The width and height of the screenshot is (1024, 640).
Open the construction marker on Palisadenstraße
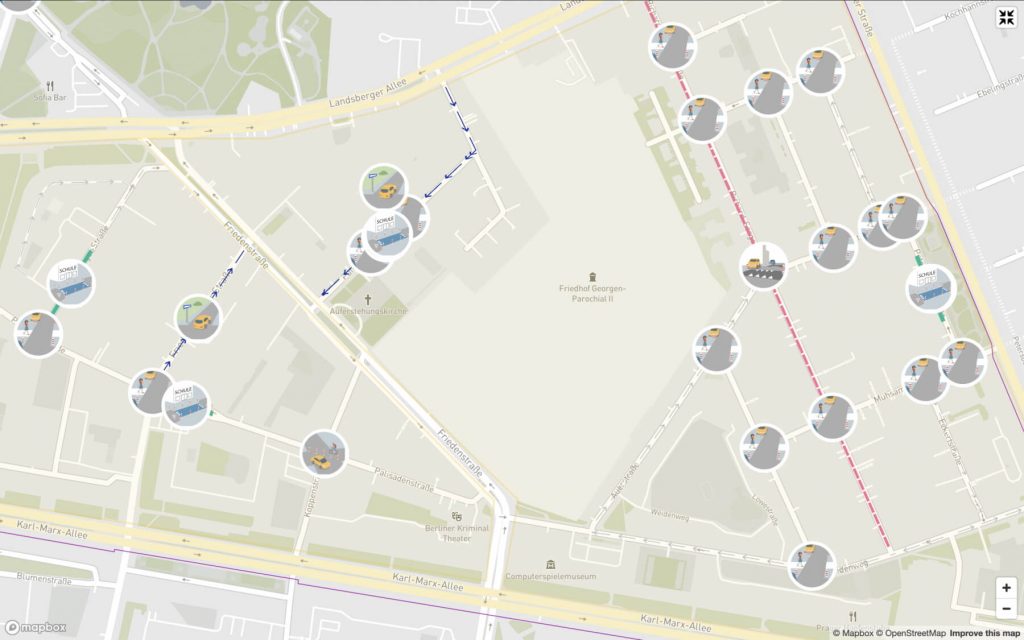pyautogui.click(x=324, y=453)
